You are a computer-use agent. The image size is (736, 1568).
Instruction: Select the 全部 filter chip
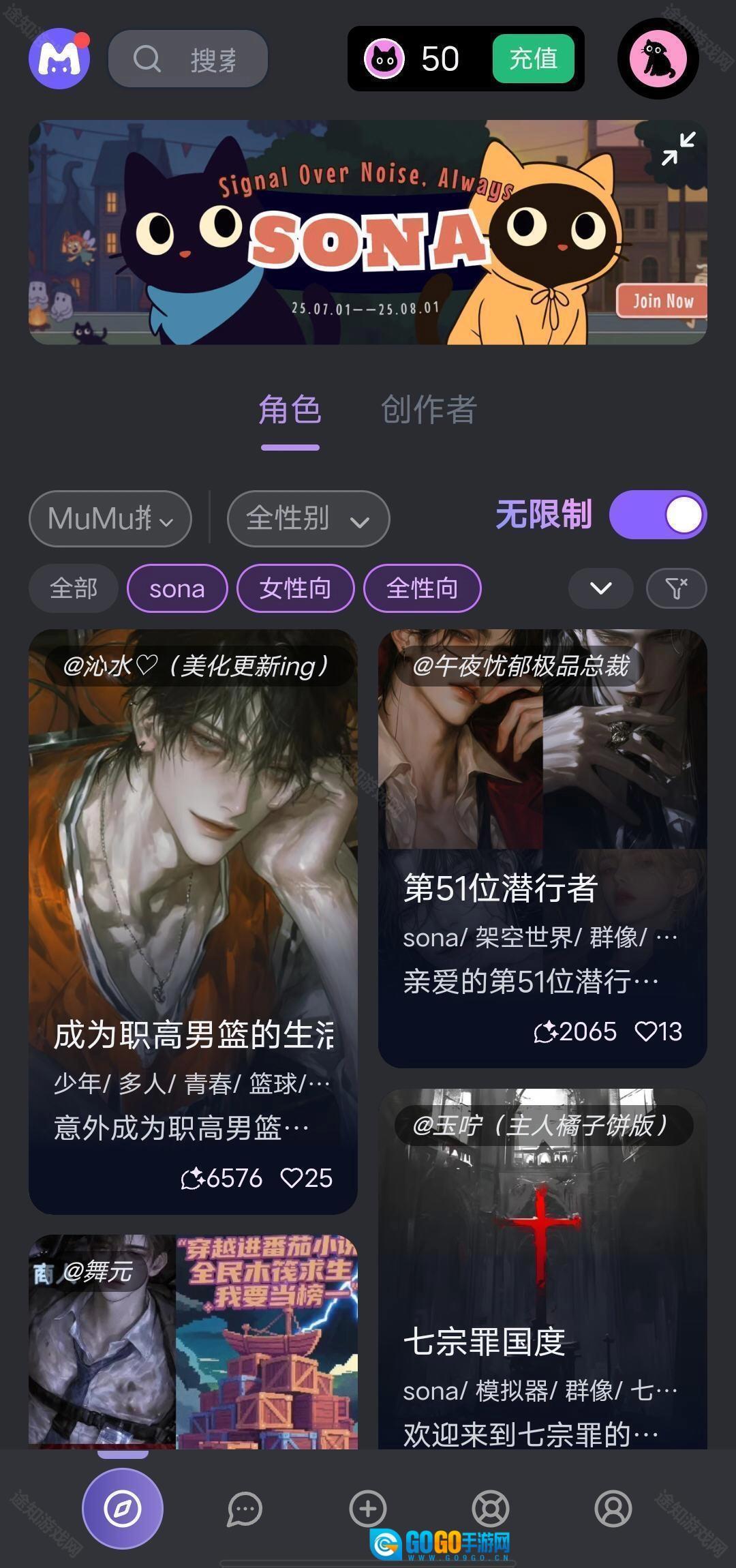74,588
